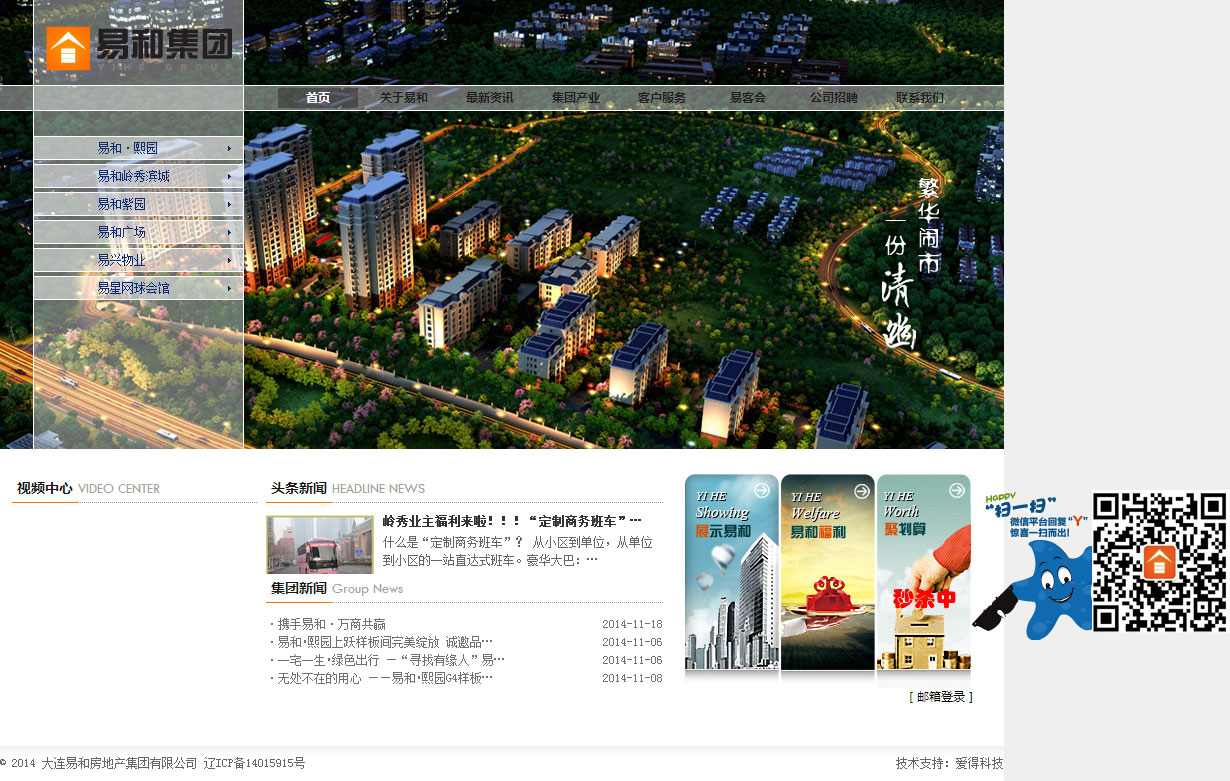1230x781 pixels.
Task: Select 集团产业 in the navigation bar
Action: [576, 98]
